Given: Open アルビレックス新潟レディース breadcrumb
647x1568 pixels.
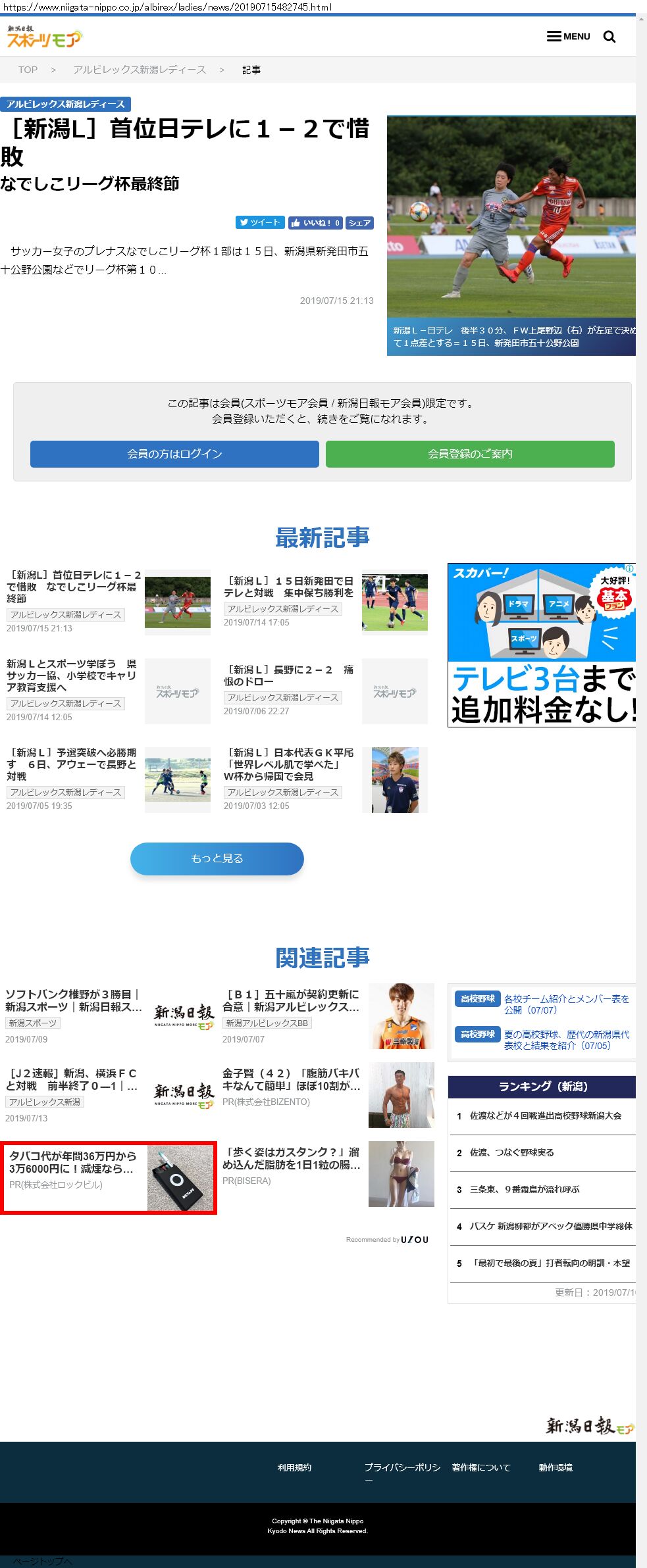Looking at the screenshot, I should click(x=140, y=70).
